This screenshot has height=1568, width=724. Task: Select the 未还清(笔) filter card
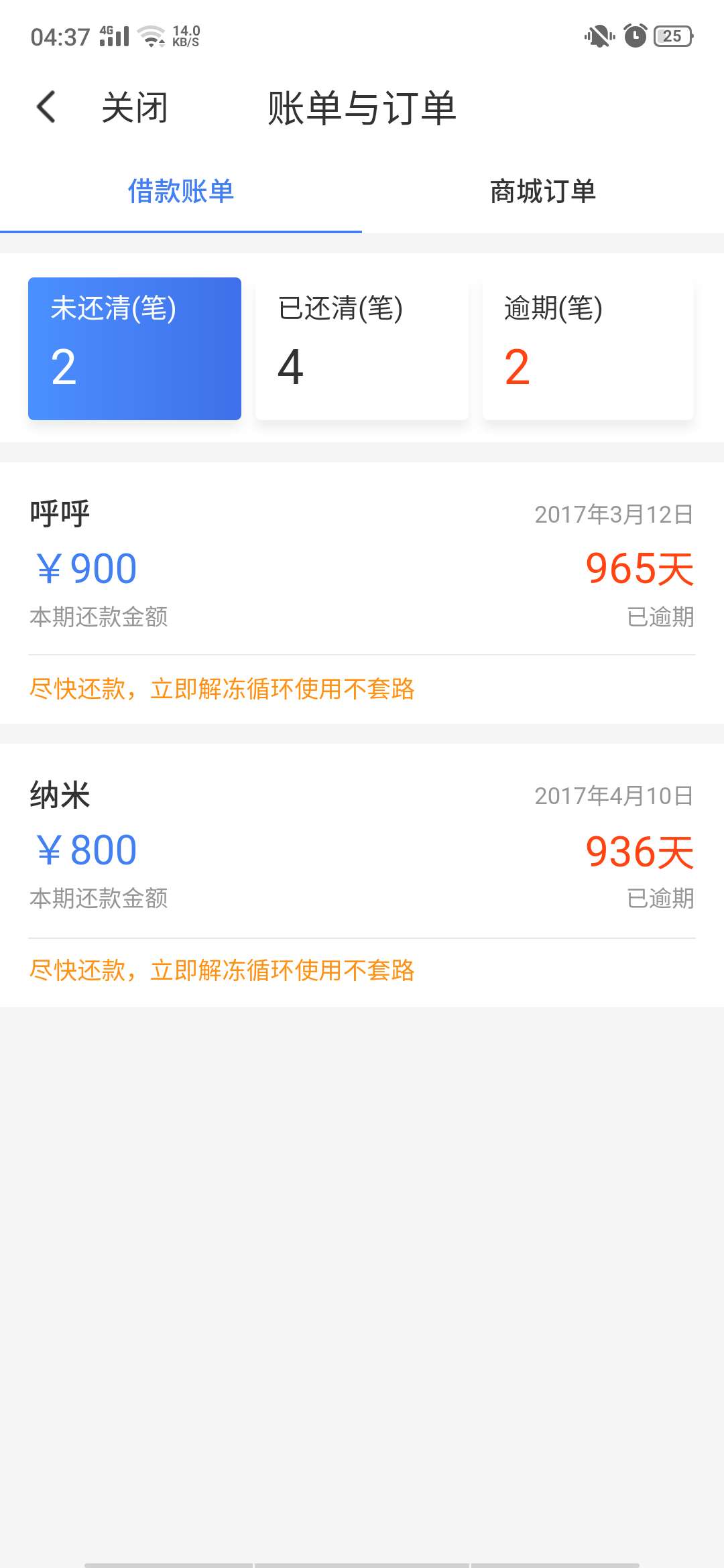pyautogui.click(x=135, y=348)
